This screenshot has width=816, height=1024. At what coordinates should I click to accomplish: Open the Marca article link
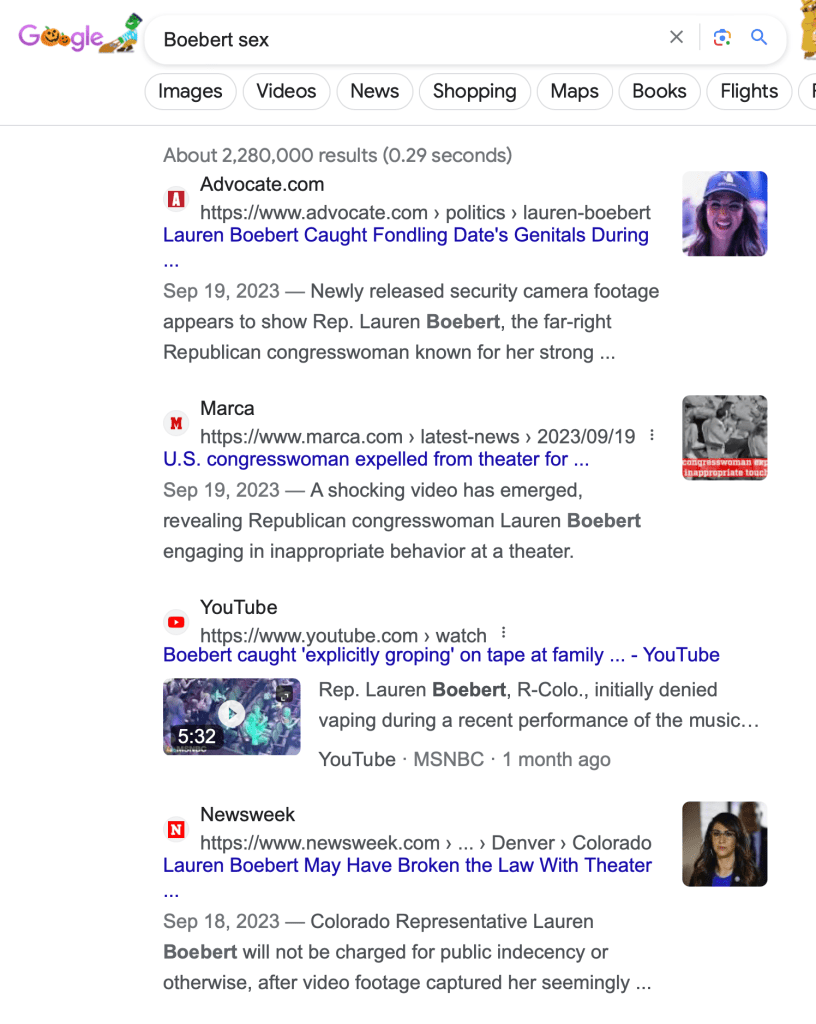tap(375, 459)
